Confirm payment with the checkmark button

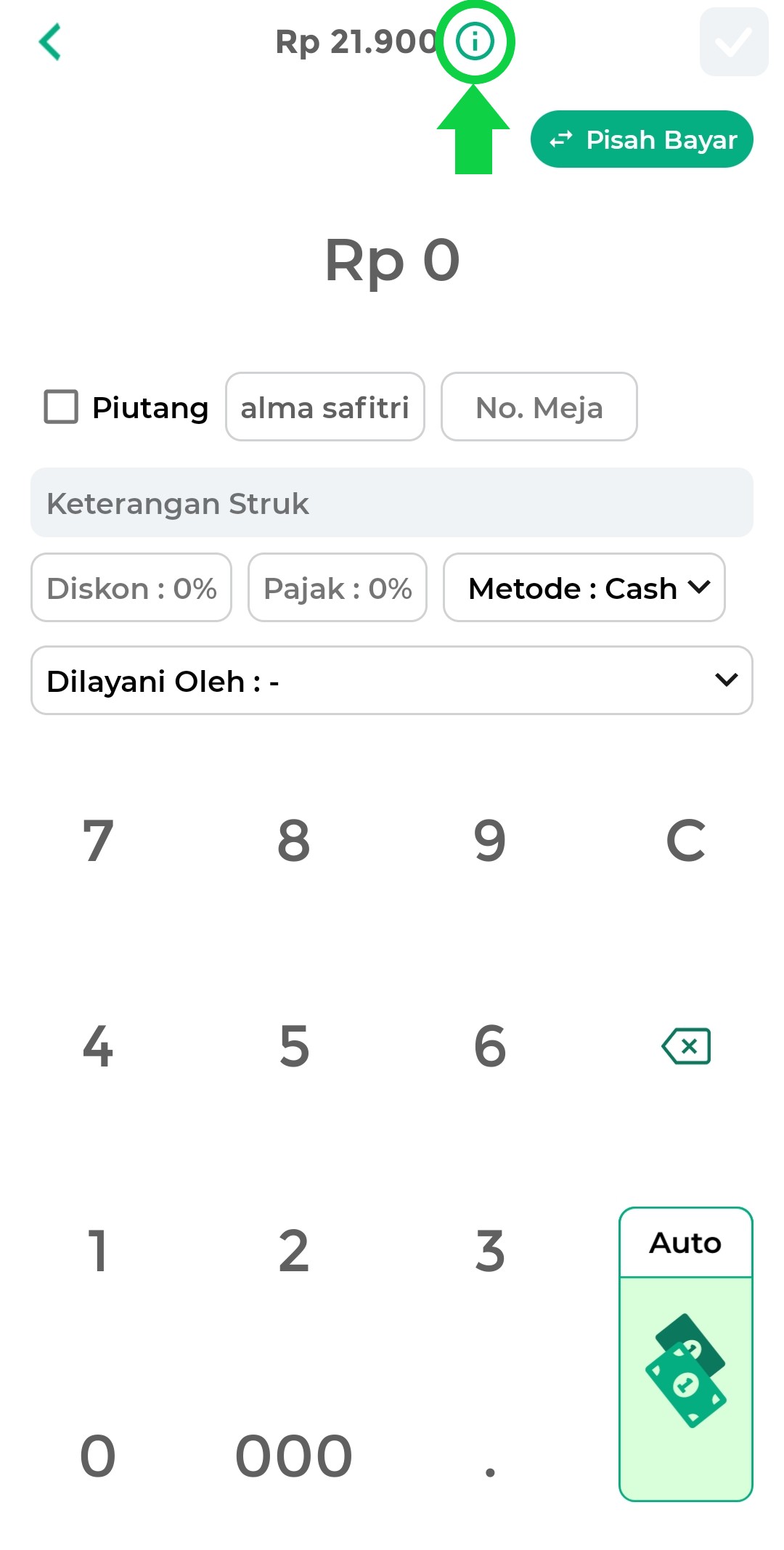[x=733, y=42]
